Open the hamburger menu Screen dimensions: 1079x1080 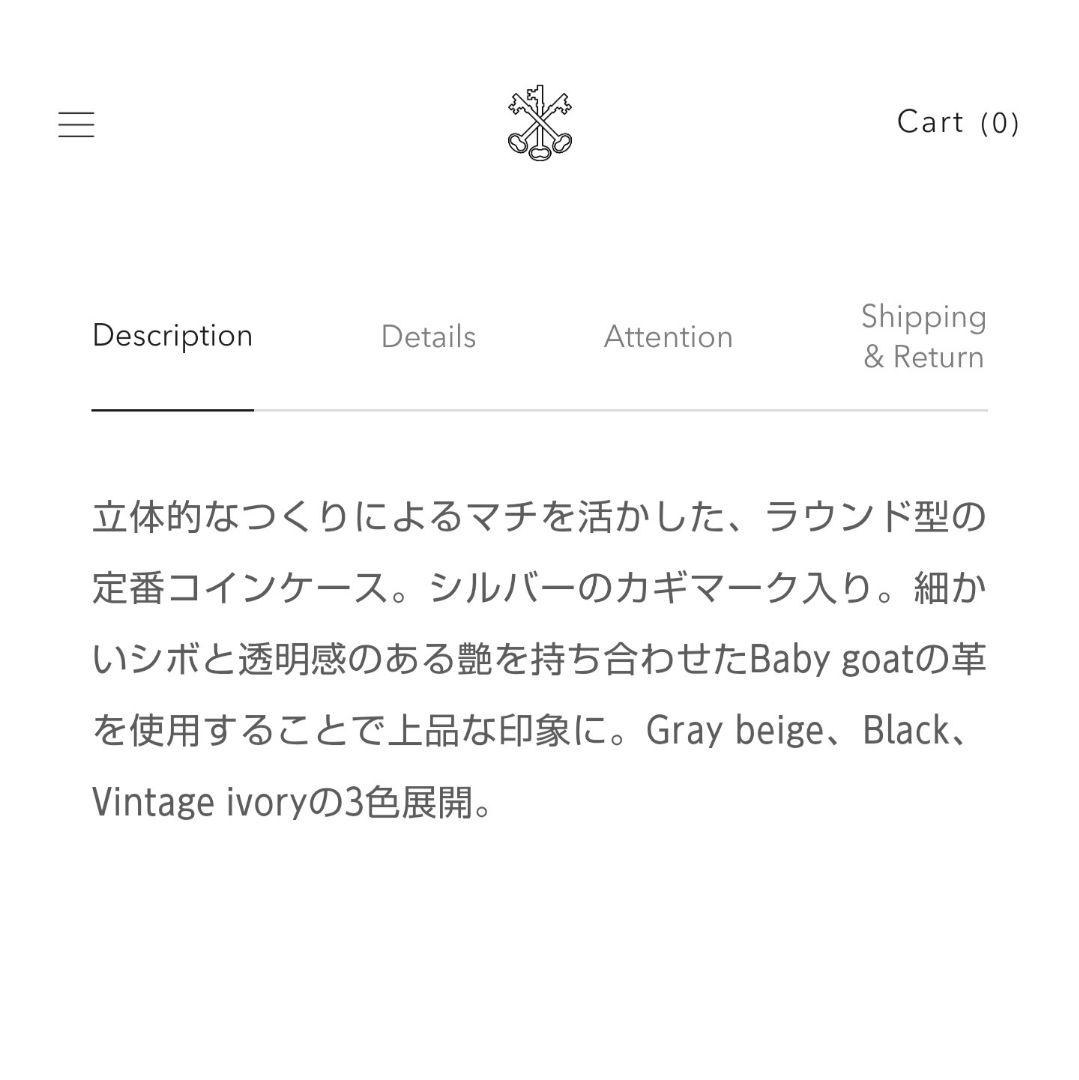pos(76,124)
